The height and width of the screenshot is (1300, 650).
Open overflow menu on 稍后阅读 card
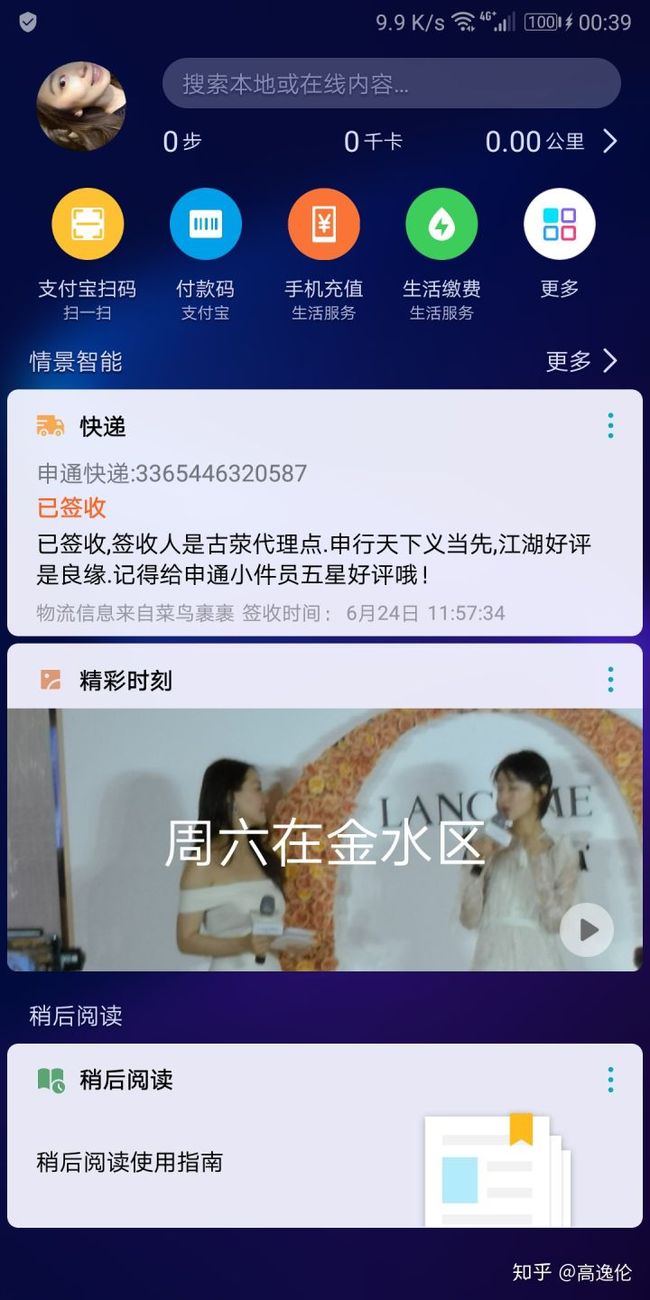click(610, 1079)
